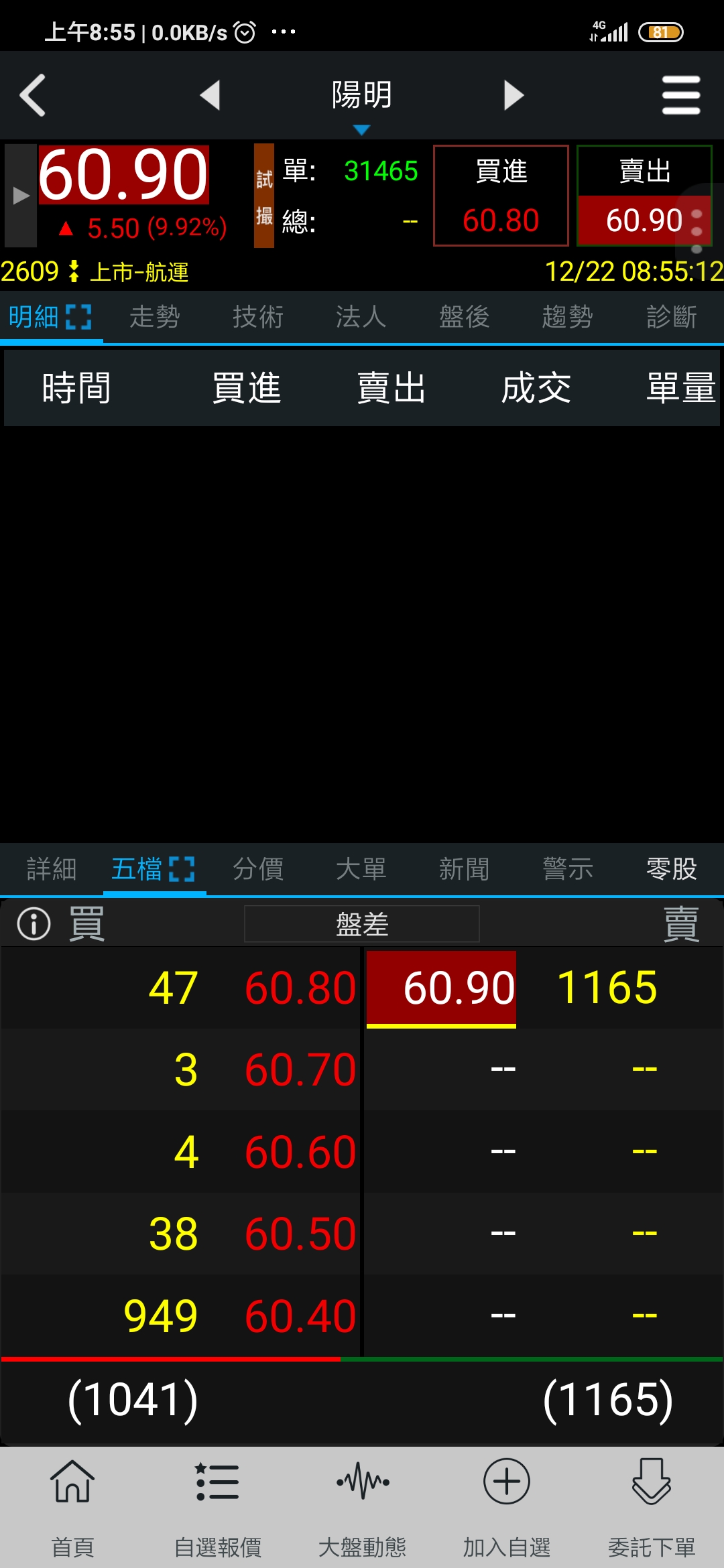Switch to the previous stock
The width and height of the screenshot is (724, 1568).
[x=210, y=95]
